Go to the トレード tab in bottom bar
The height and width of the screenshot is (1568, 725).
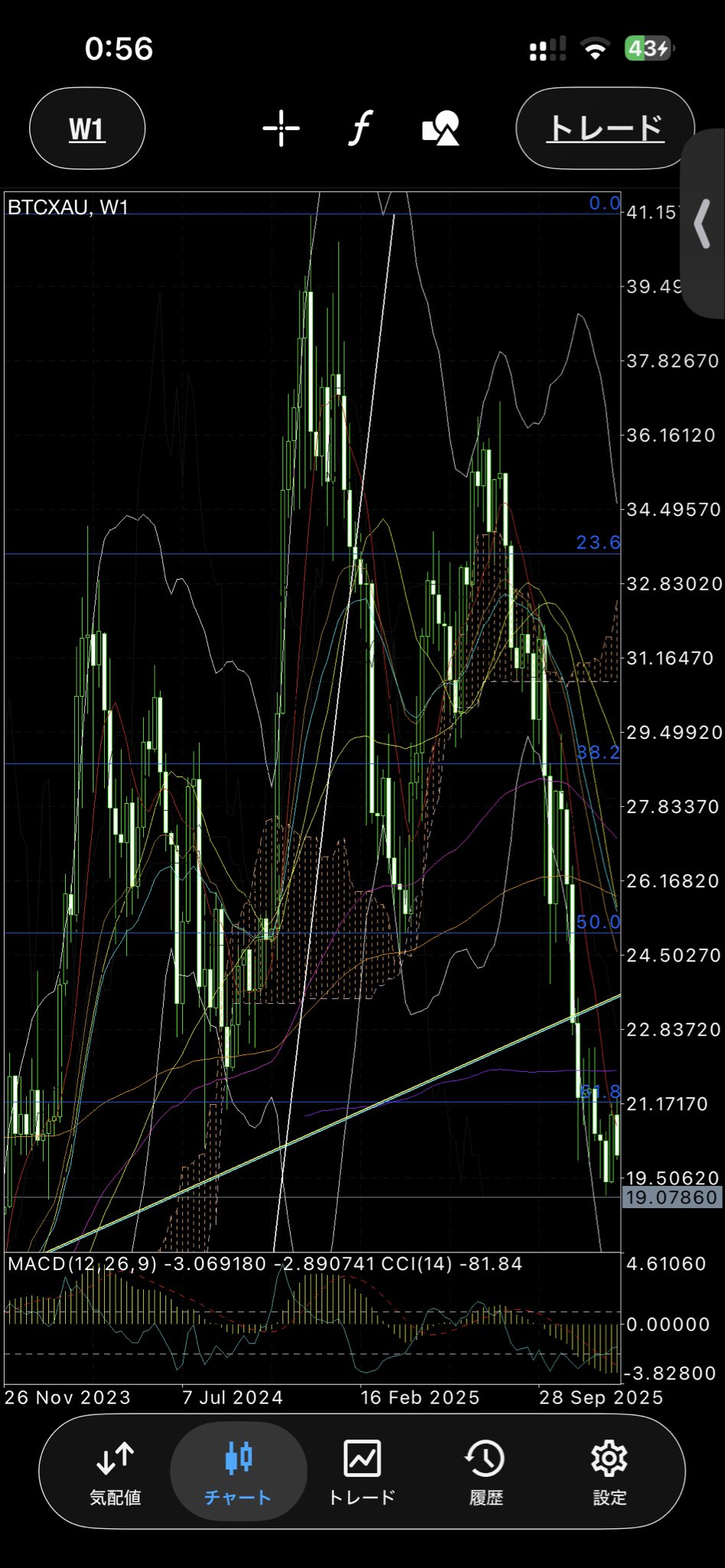point(362,1473)
